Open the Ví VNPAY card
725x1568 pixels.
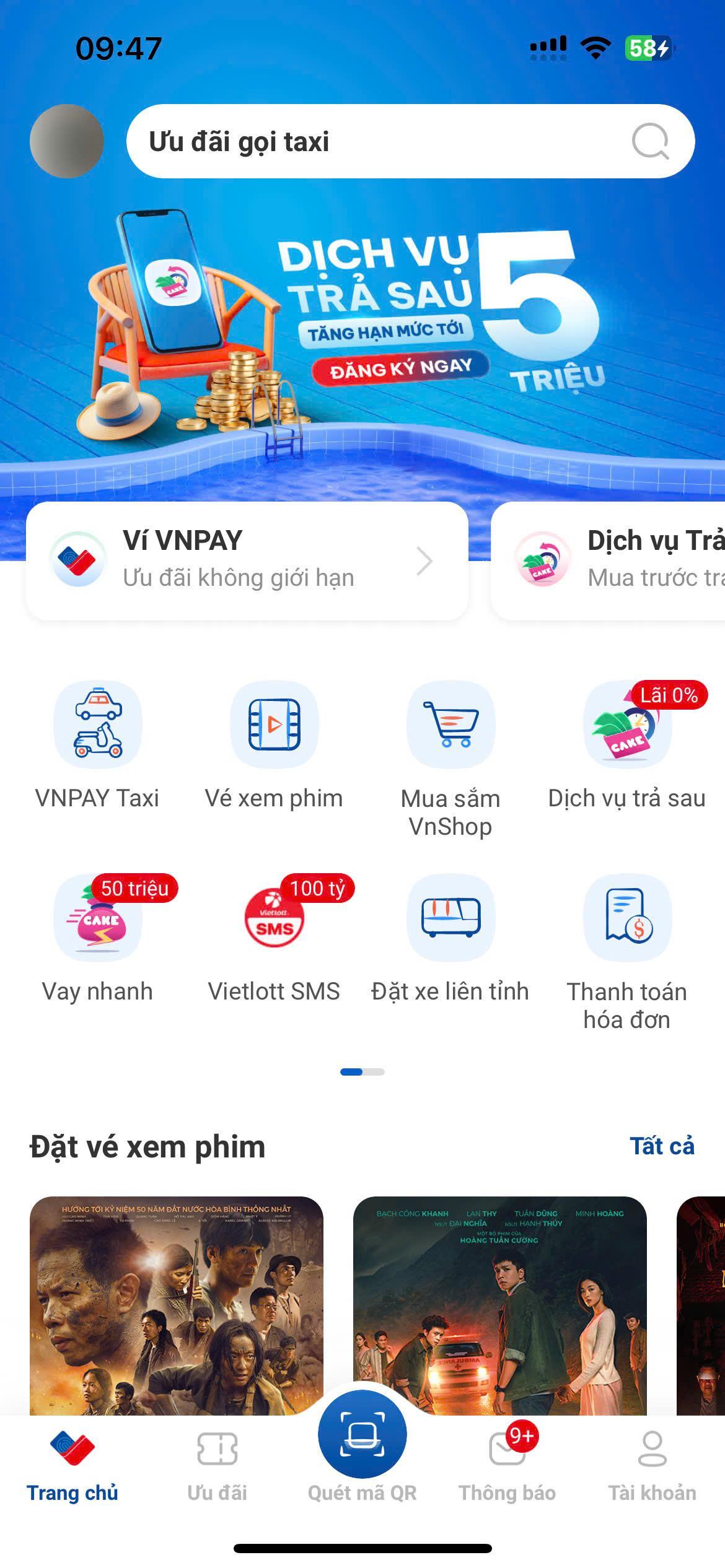click(247, 560)
